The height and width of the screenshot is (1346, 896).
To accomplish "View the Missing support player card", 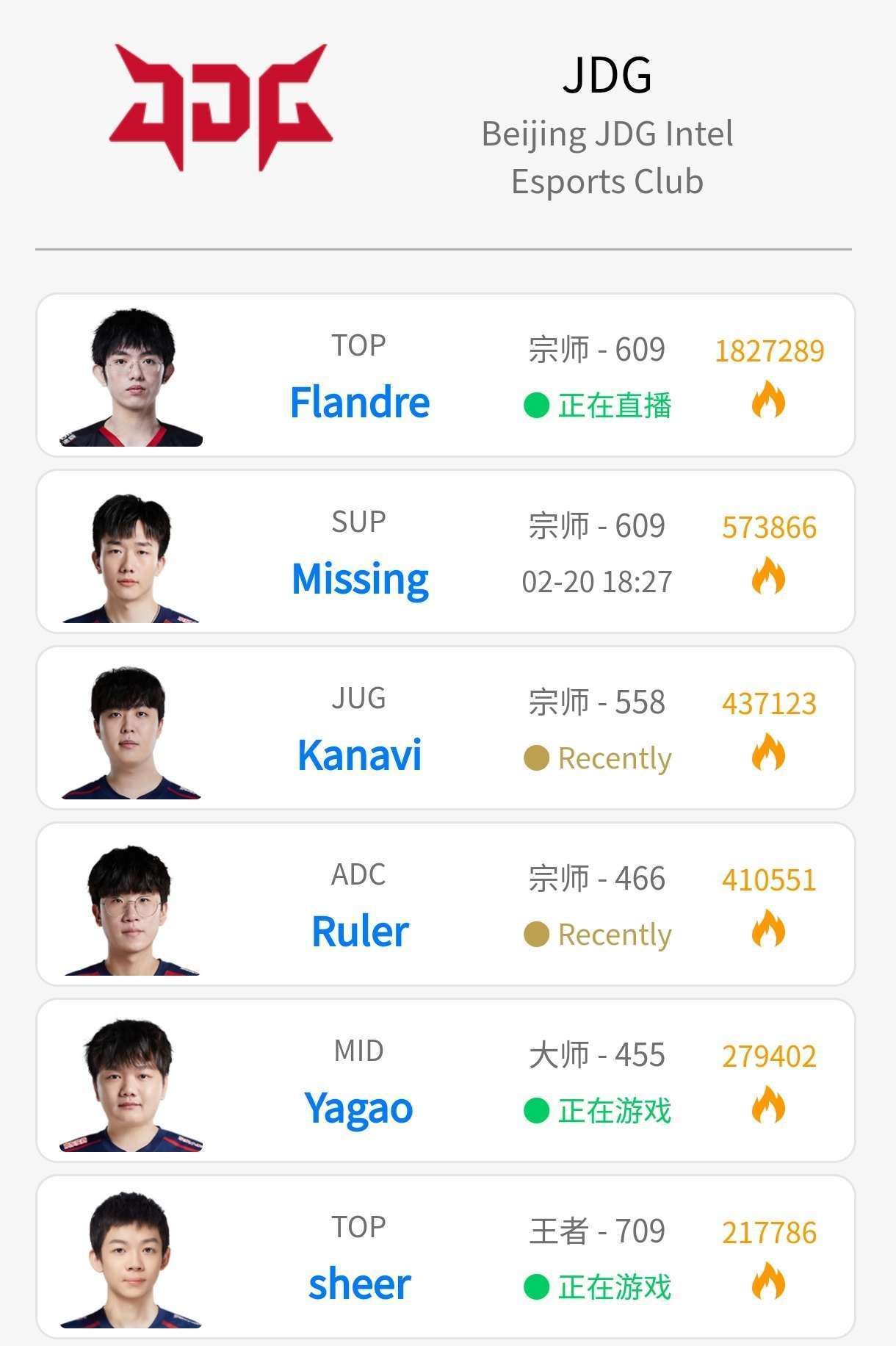I will pos(360,578).
